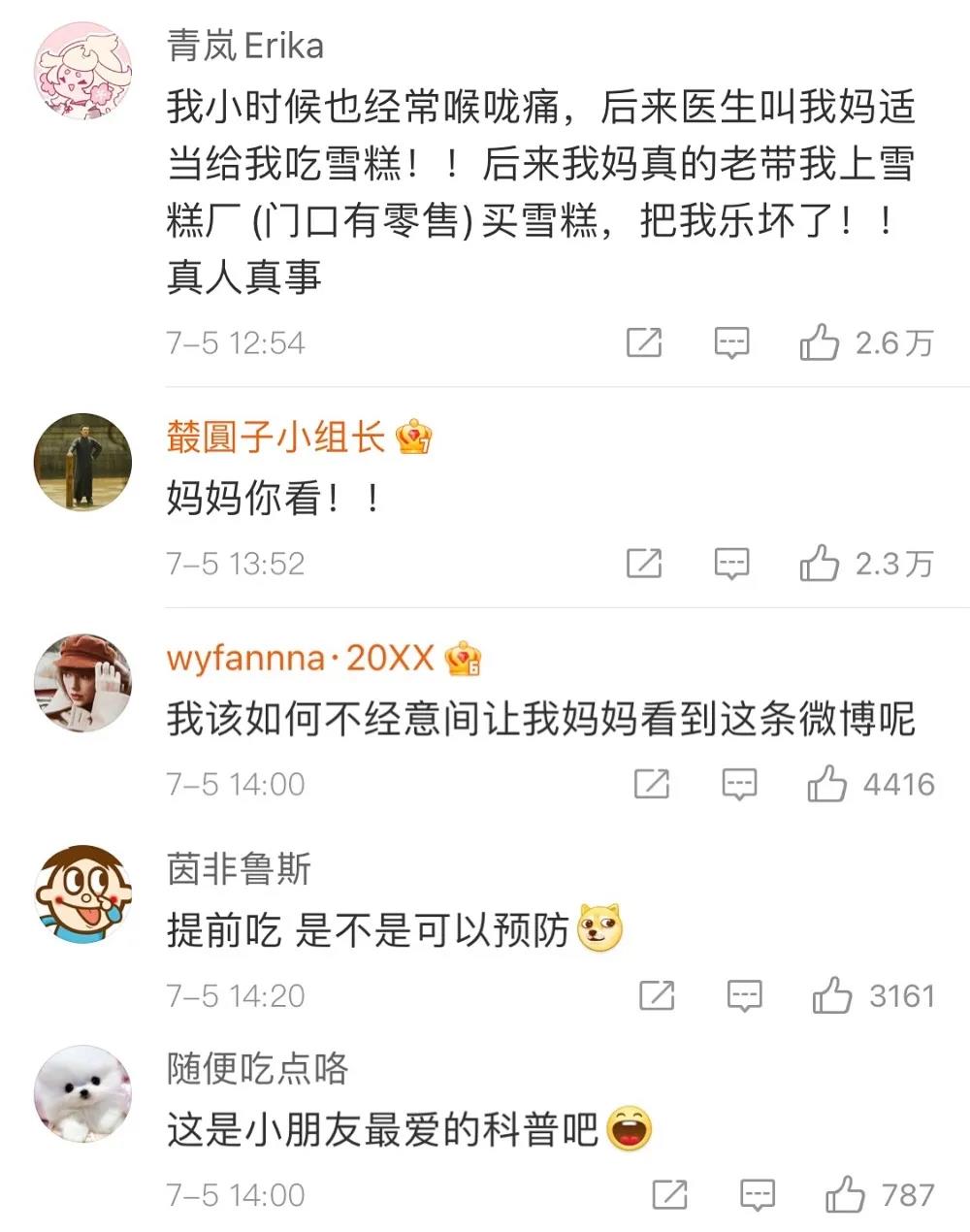Reply to 青岚Erika's comment
The width and height of the screenshot is (970, 1232).
(x=731, y=342)
